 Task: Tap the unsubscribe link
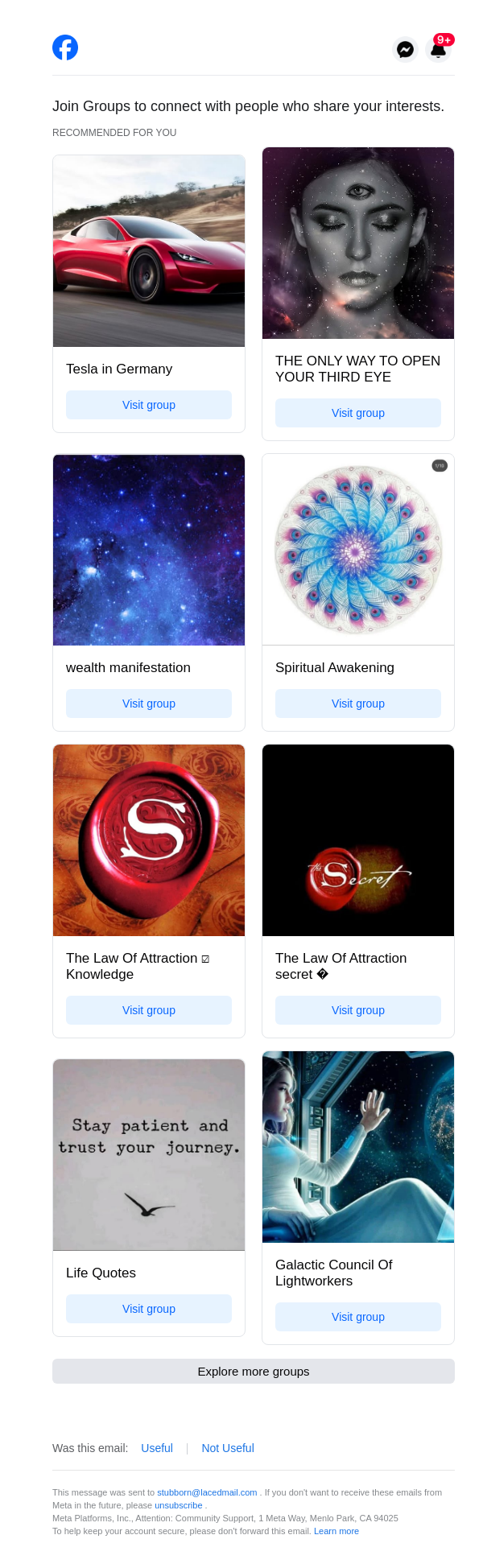click(x=179, y=1505)
